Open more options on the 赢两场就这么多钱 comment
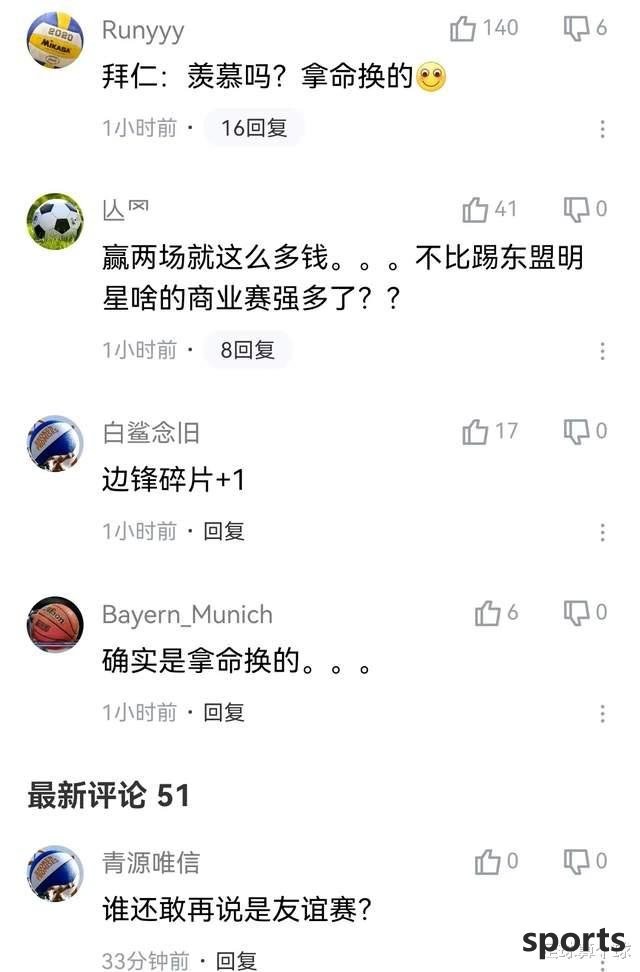This screenshot has width=640, height=972. 602,351
